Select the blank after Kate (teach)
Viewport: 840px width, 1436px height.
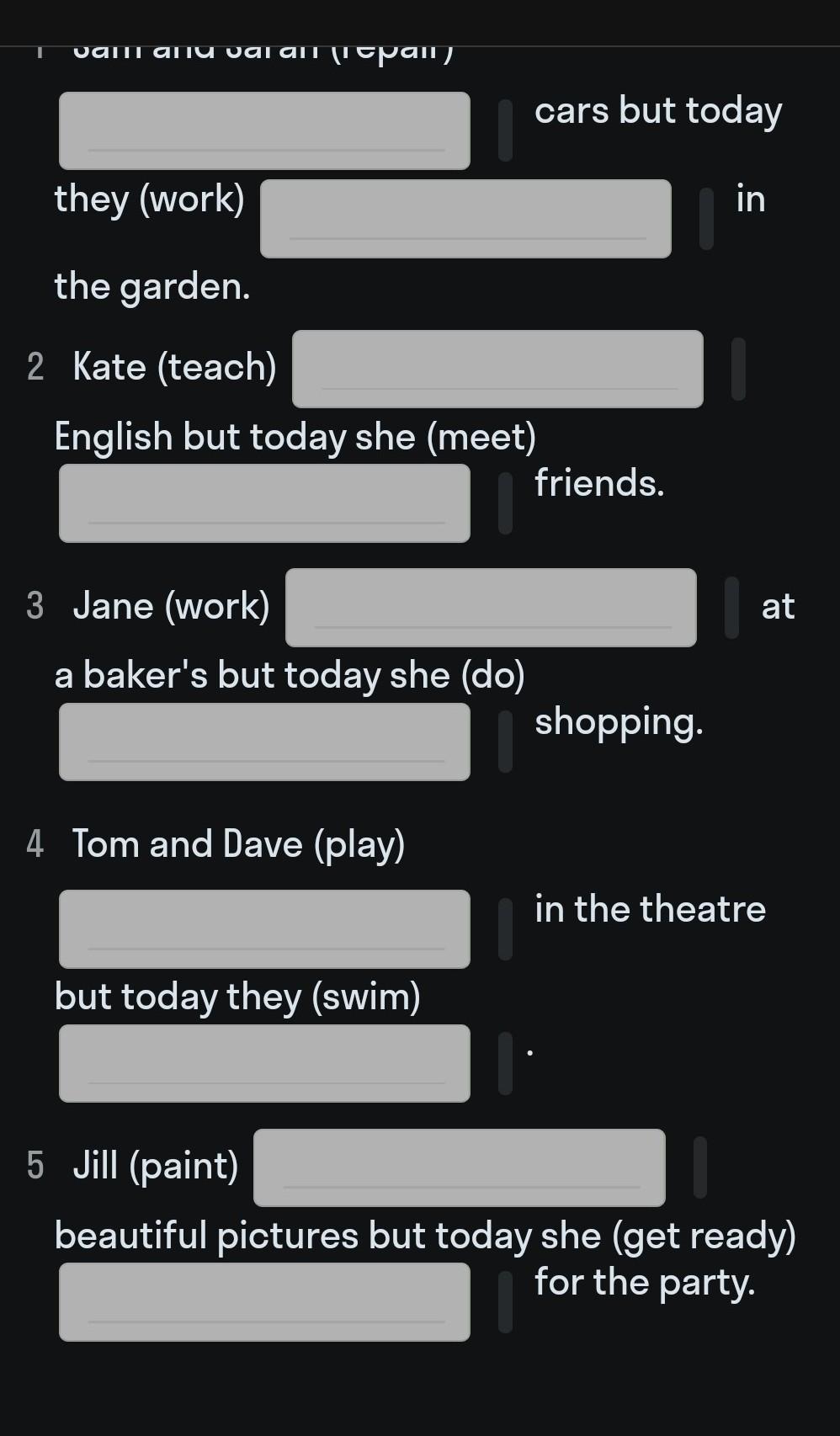coord(497,370)
